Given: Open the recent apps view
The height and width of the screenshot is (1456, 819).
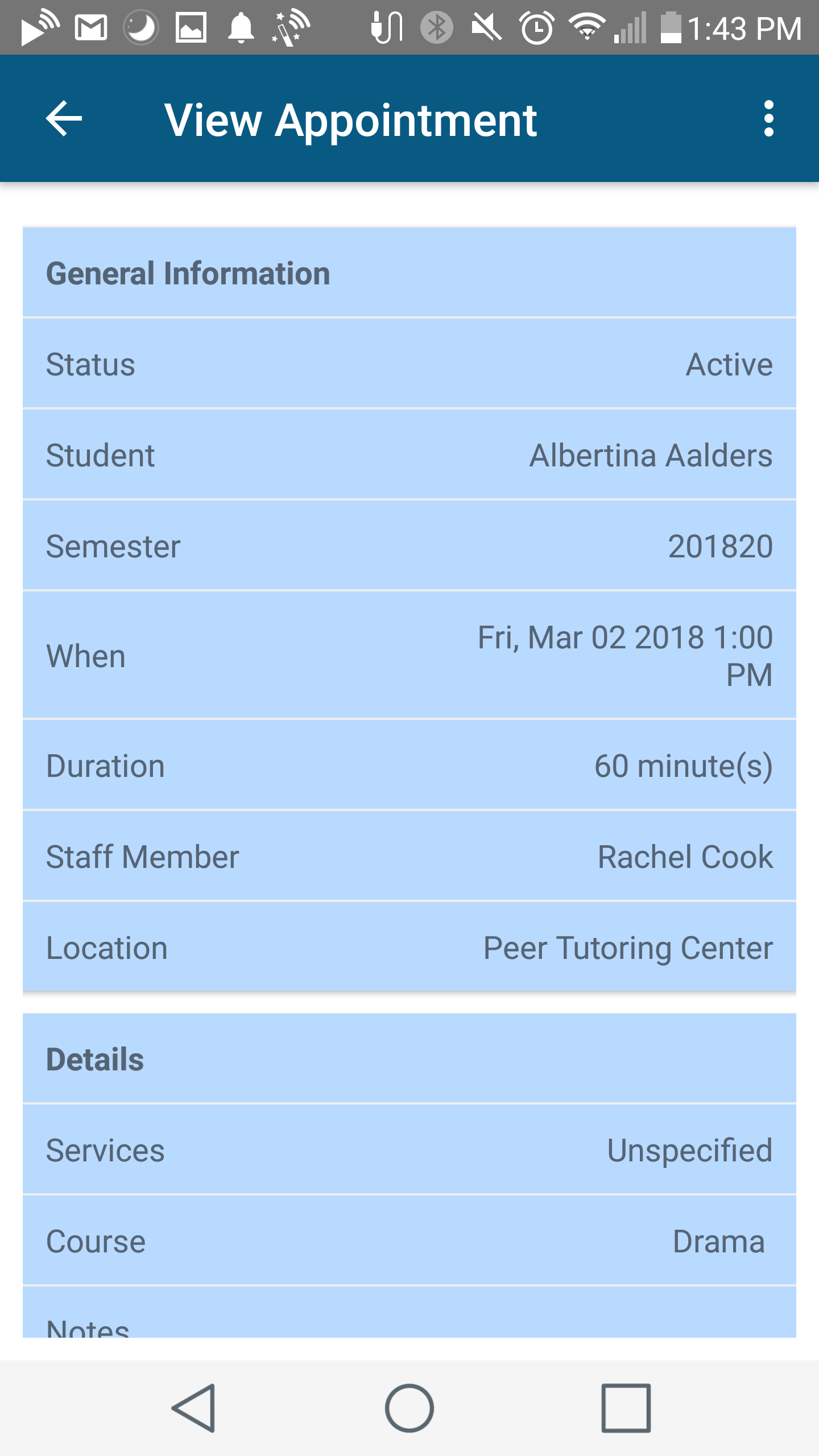Looking at the screenshot, I should pos(626,1408).
